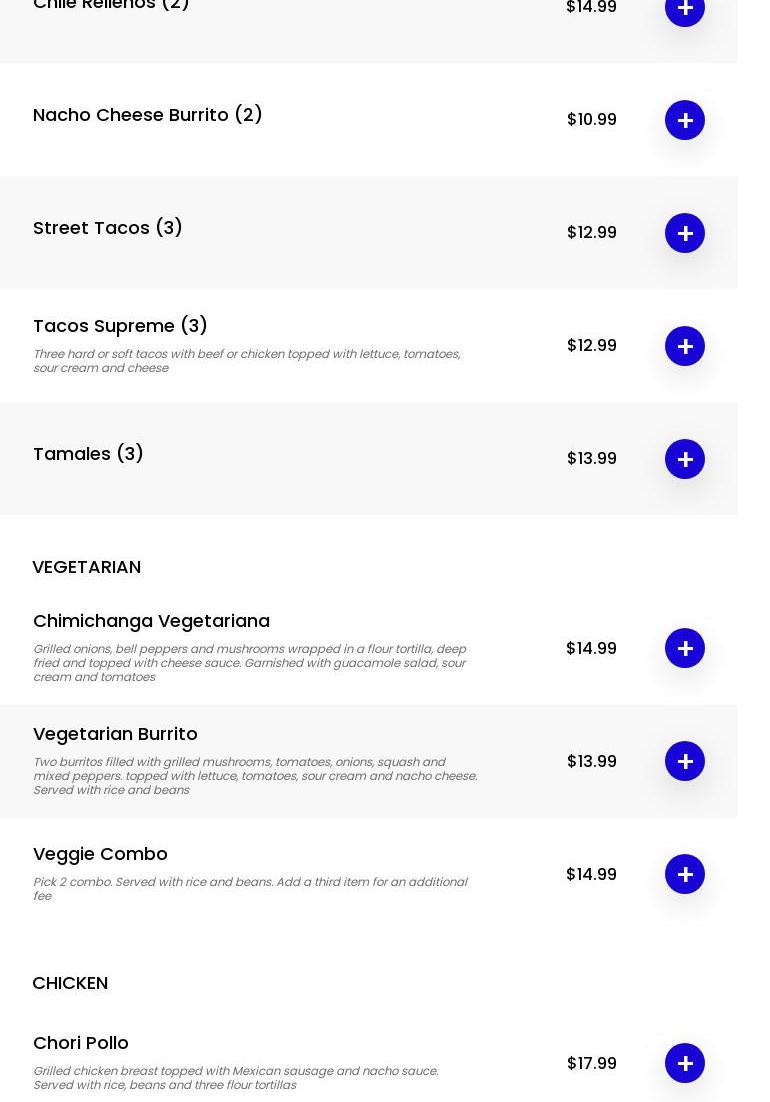770x1102 pixels.
Task: Add Tamales (3) to cart
Action: tap(685, 459)
